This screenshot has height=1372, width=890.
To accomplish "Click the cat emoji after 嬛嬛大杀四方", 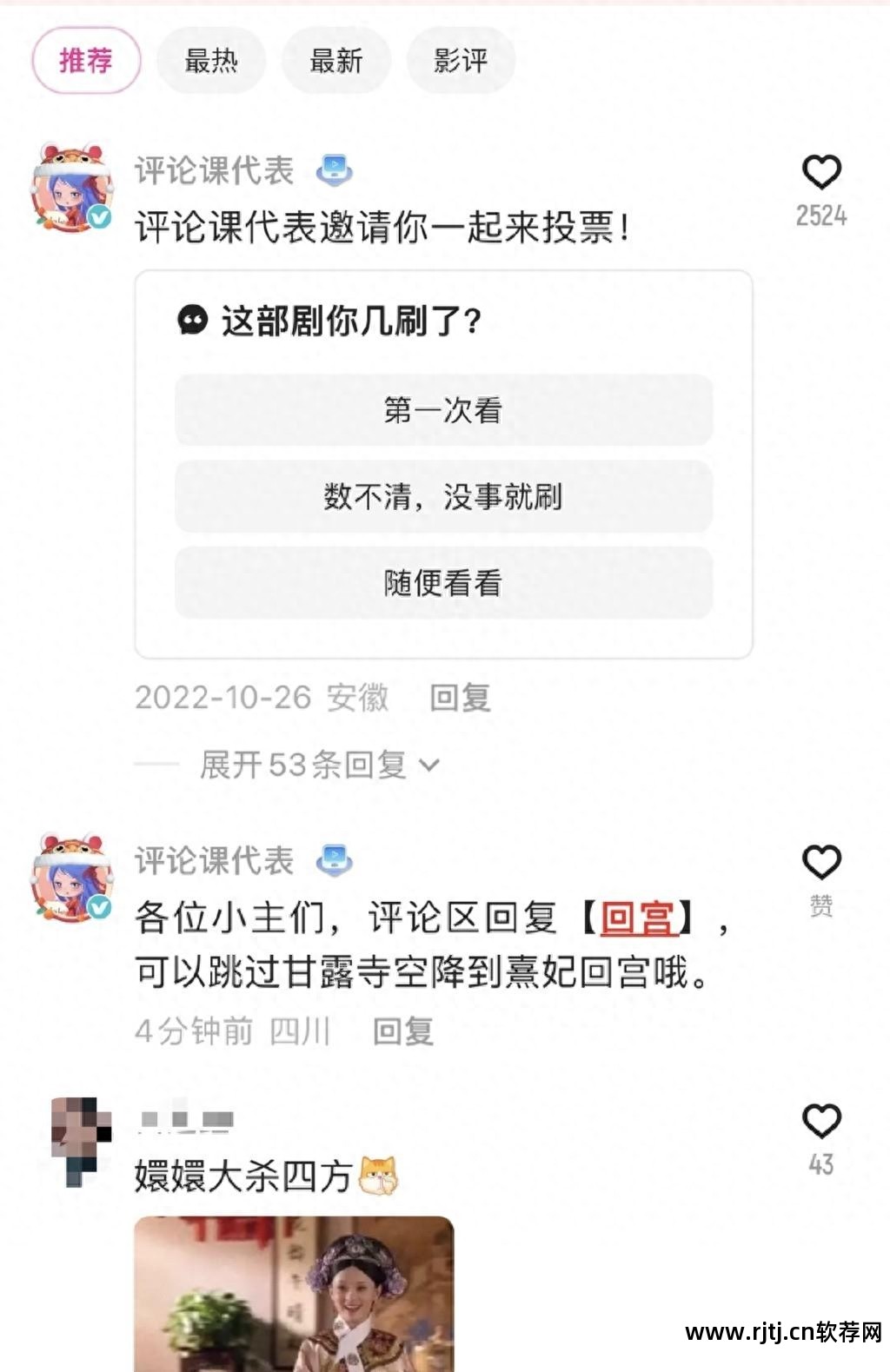I will [x=380, y=1172].
